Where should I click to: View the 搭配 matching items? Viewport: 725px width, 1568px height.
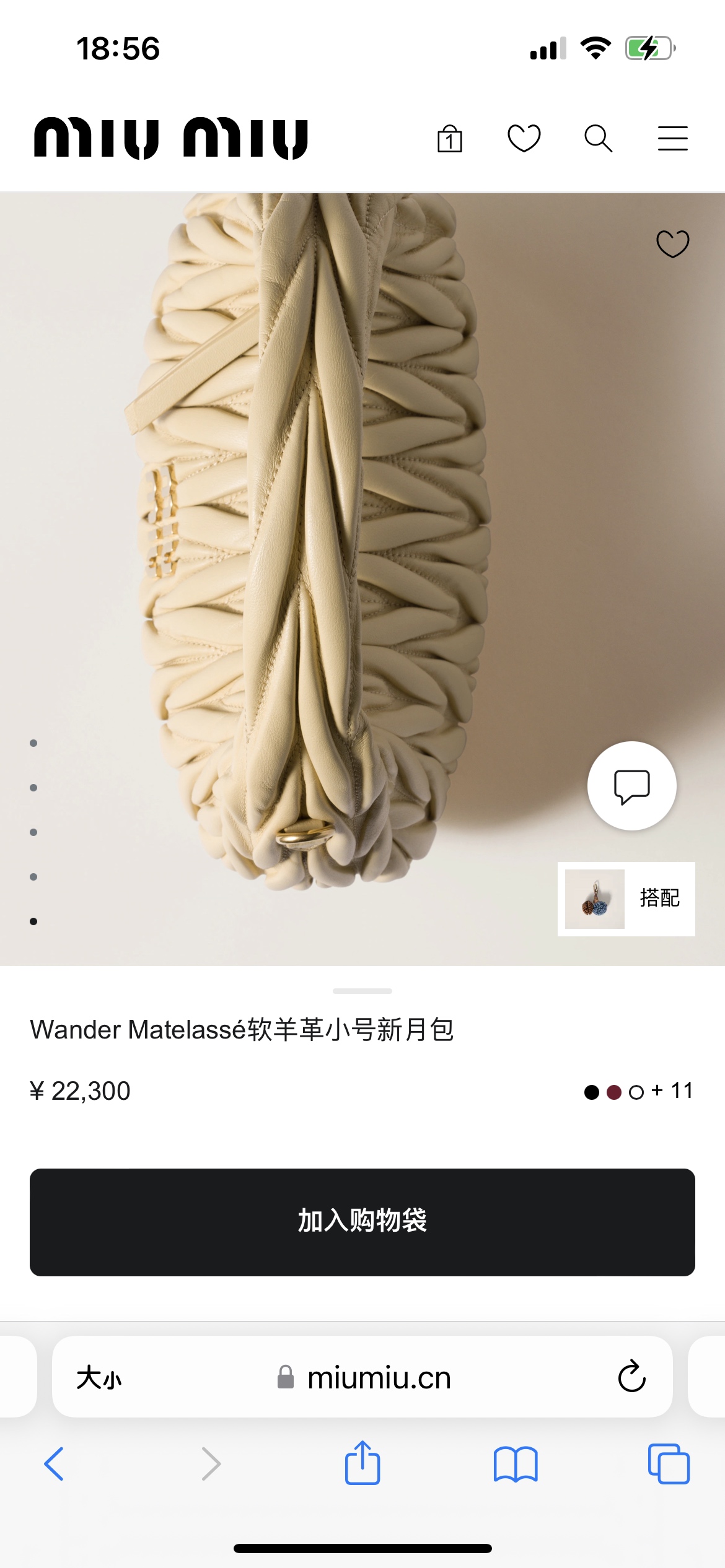pyautogui.click(x=626, y=899)
